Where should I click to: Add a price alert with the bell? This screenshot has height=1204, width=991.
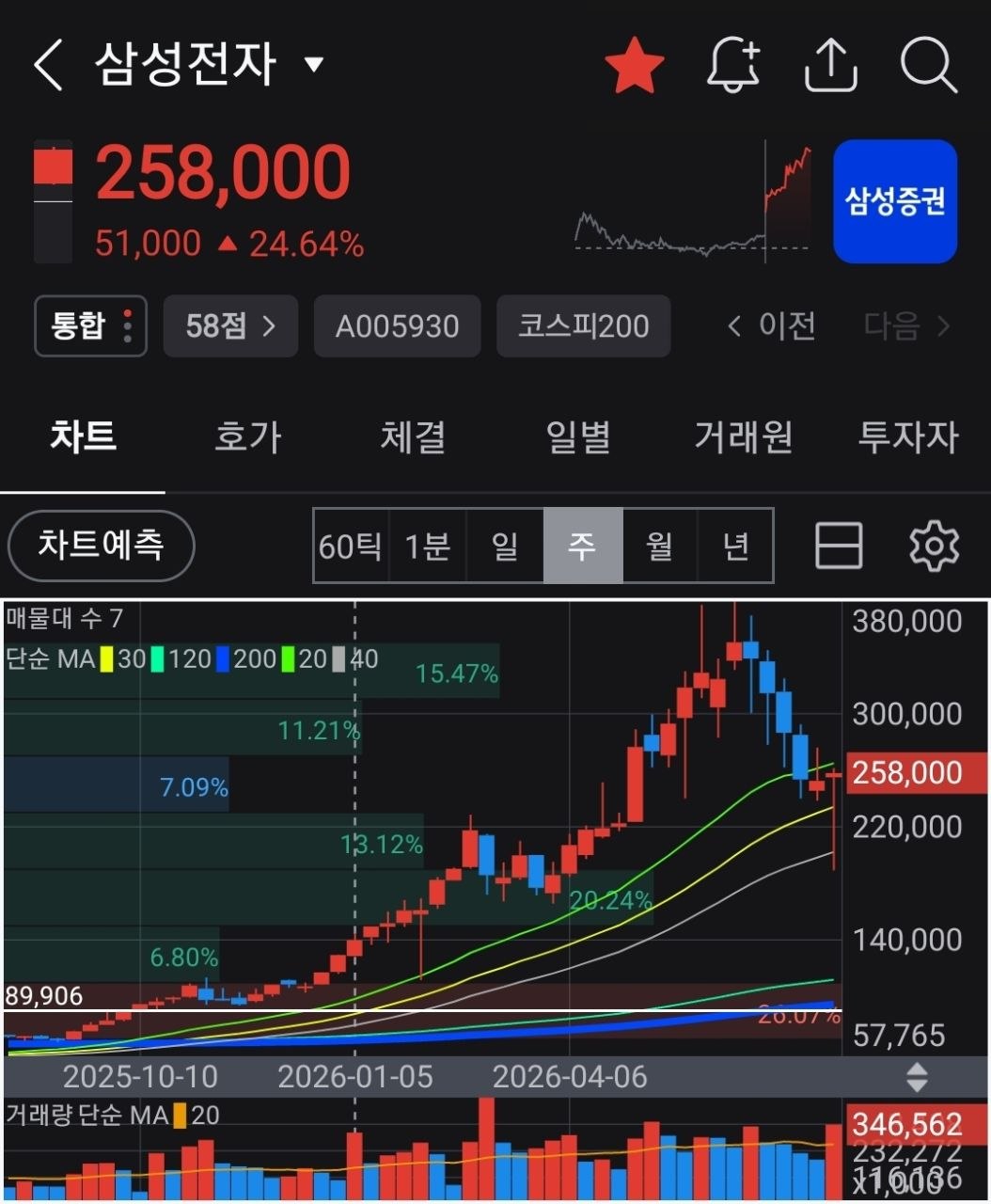click(733, 65)
